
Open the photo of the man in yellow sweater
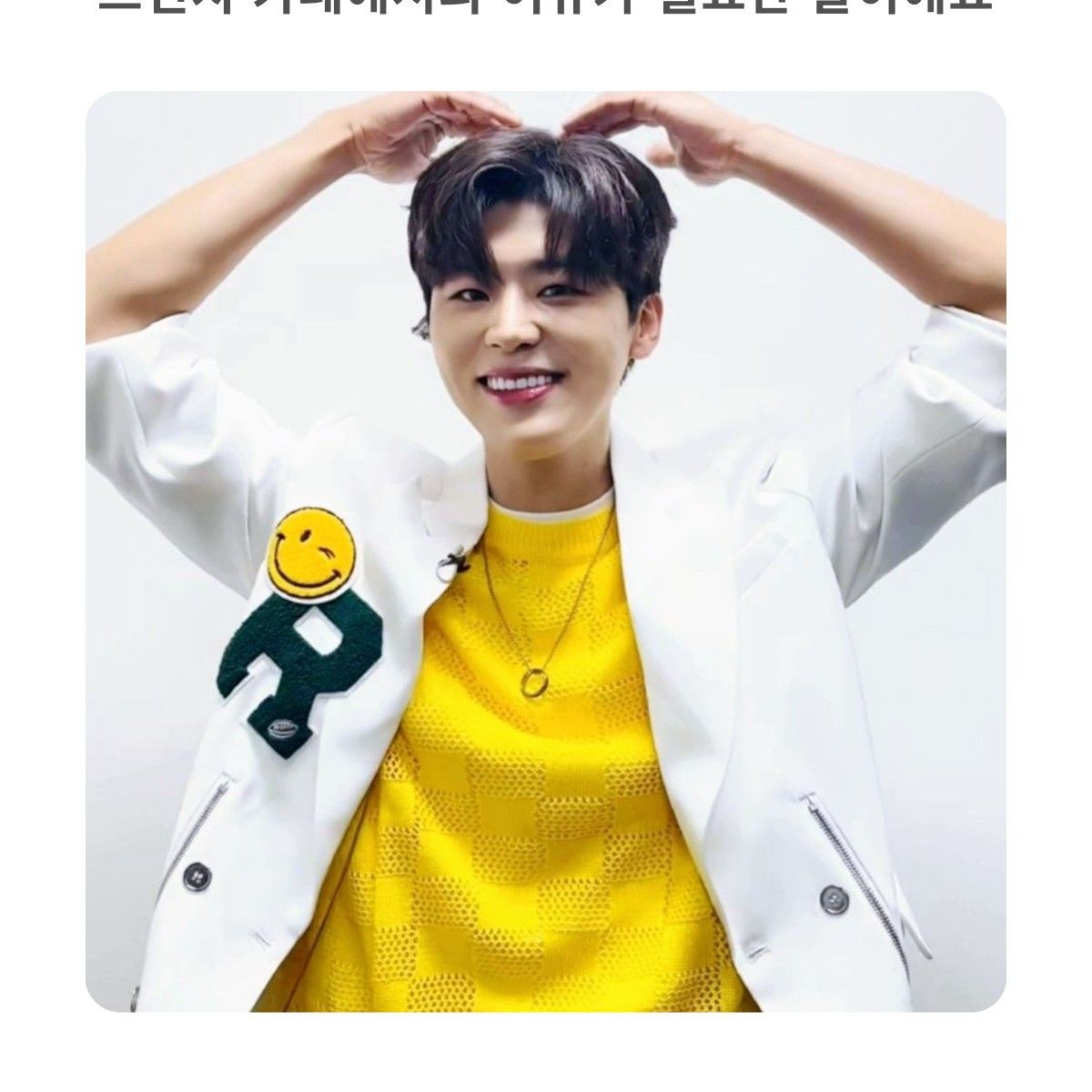tap(546, 551)
